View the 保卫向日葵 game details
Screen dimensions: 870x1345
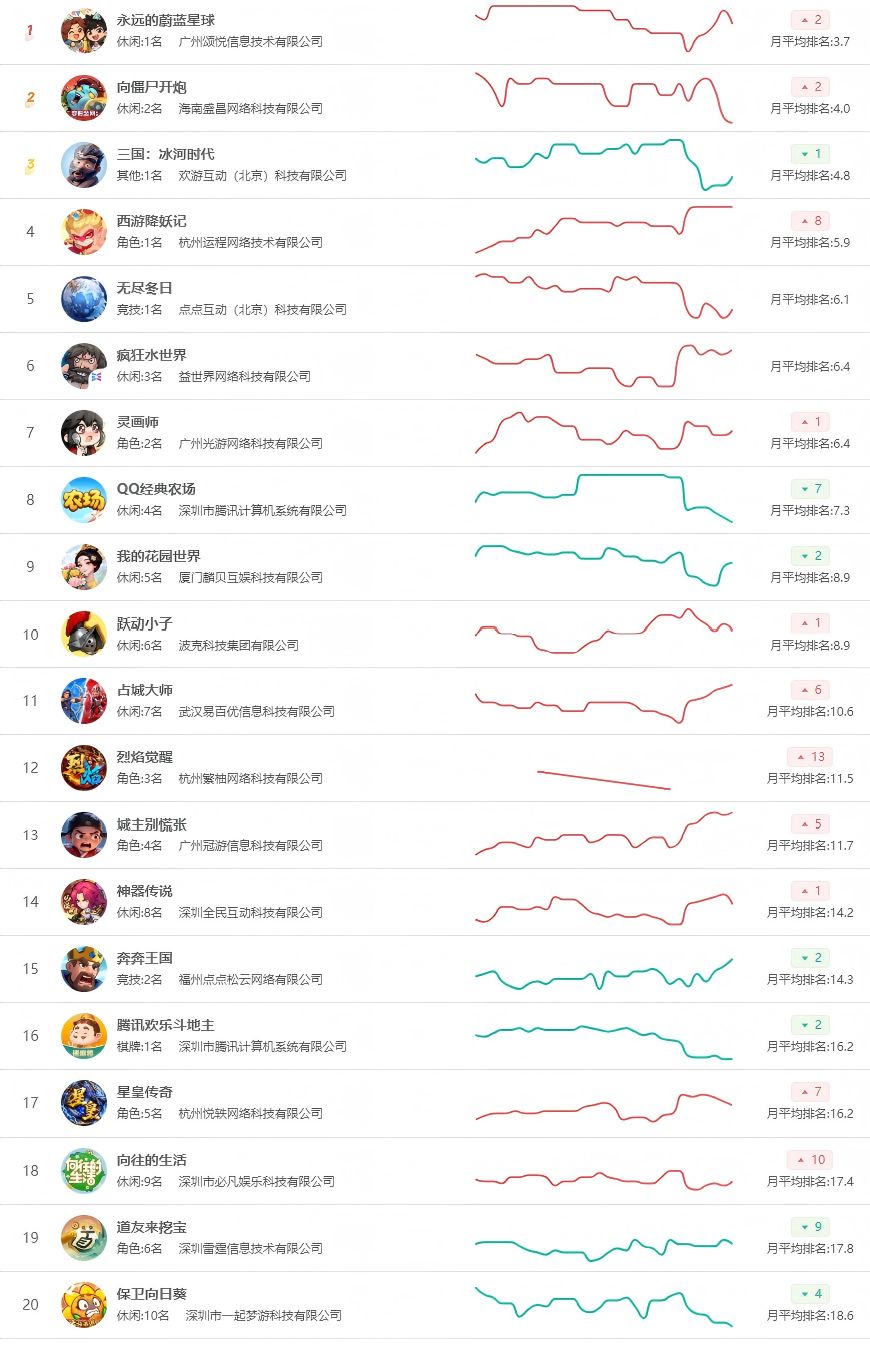pyautogui.click(x=435, y=1304)
